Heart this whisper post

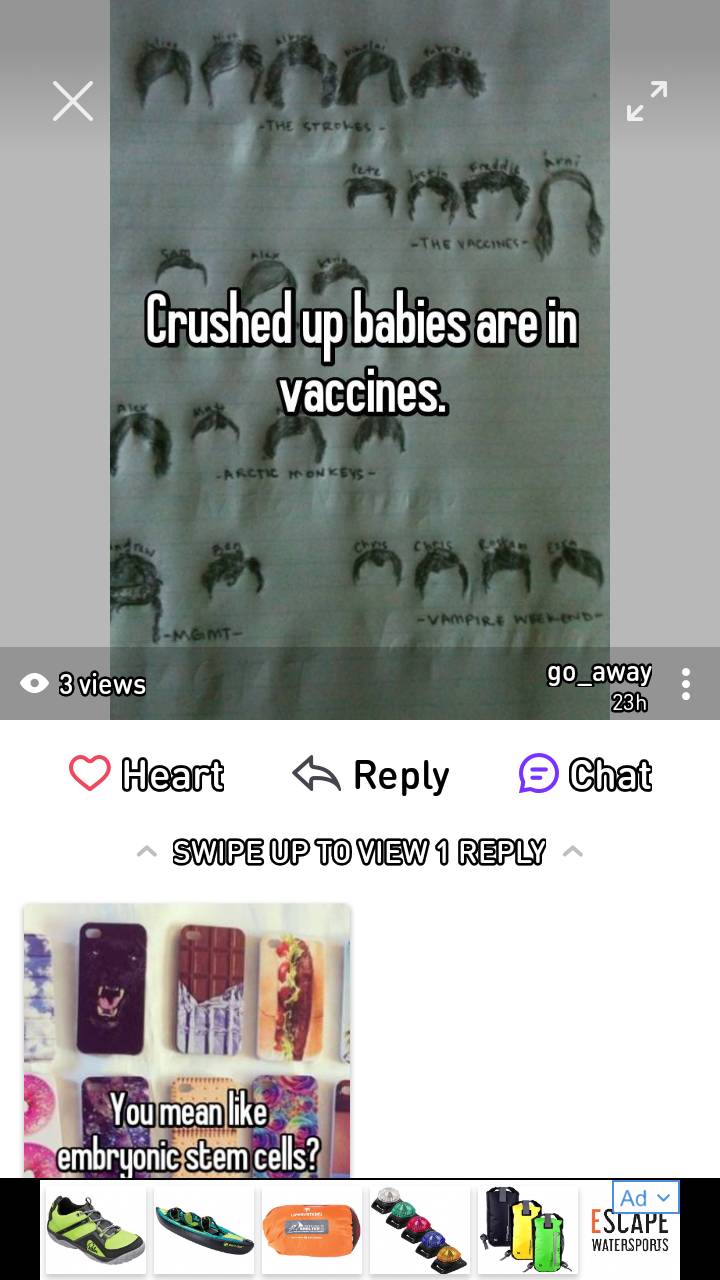(146, 774)
